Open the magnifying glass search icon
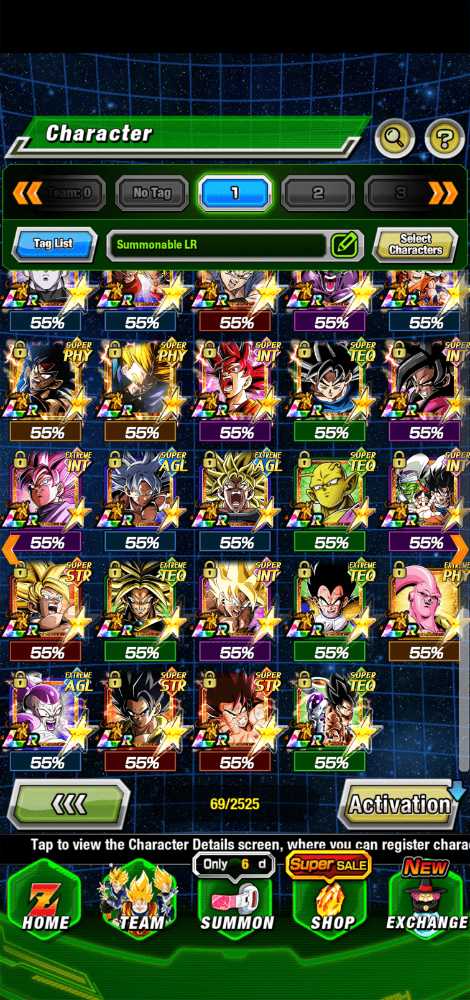Viewport: 470px width, 1000px height. 395,138
